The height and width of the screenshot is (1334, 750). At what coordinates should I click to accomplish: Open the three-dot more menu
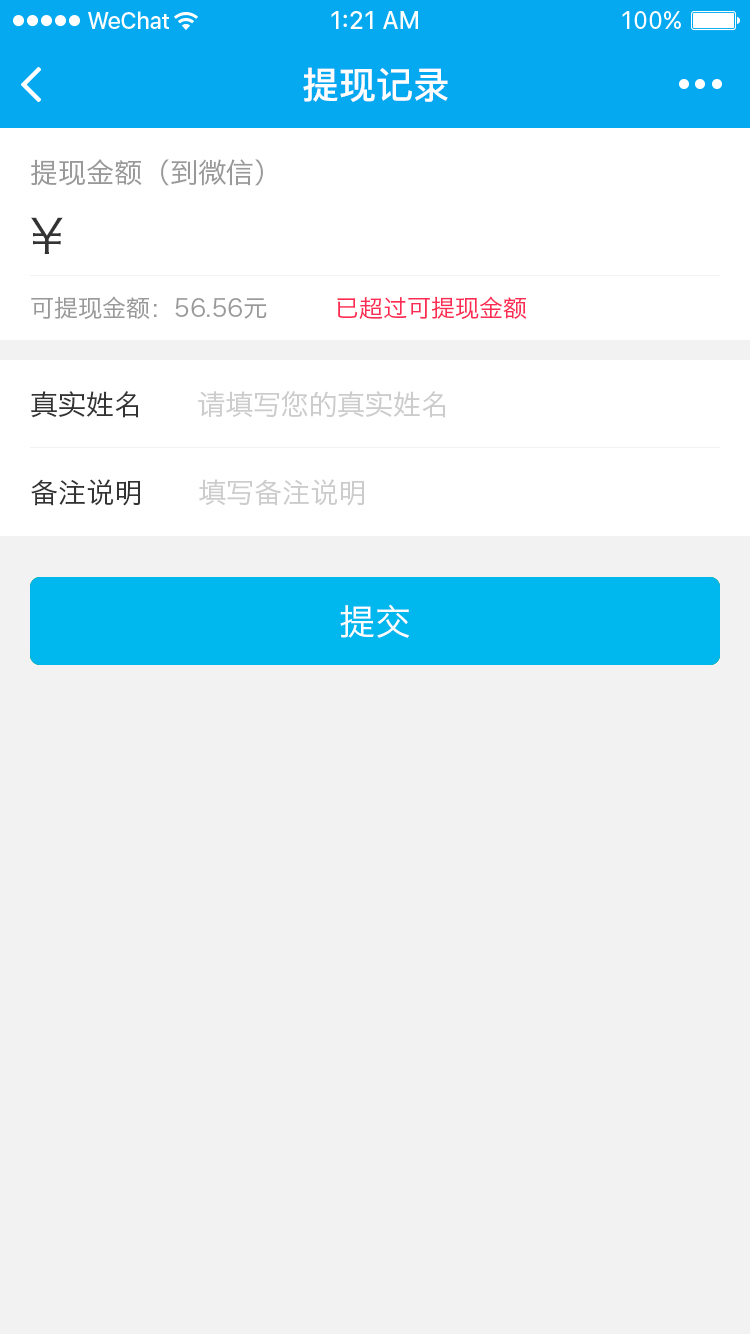point(700,85)
